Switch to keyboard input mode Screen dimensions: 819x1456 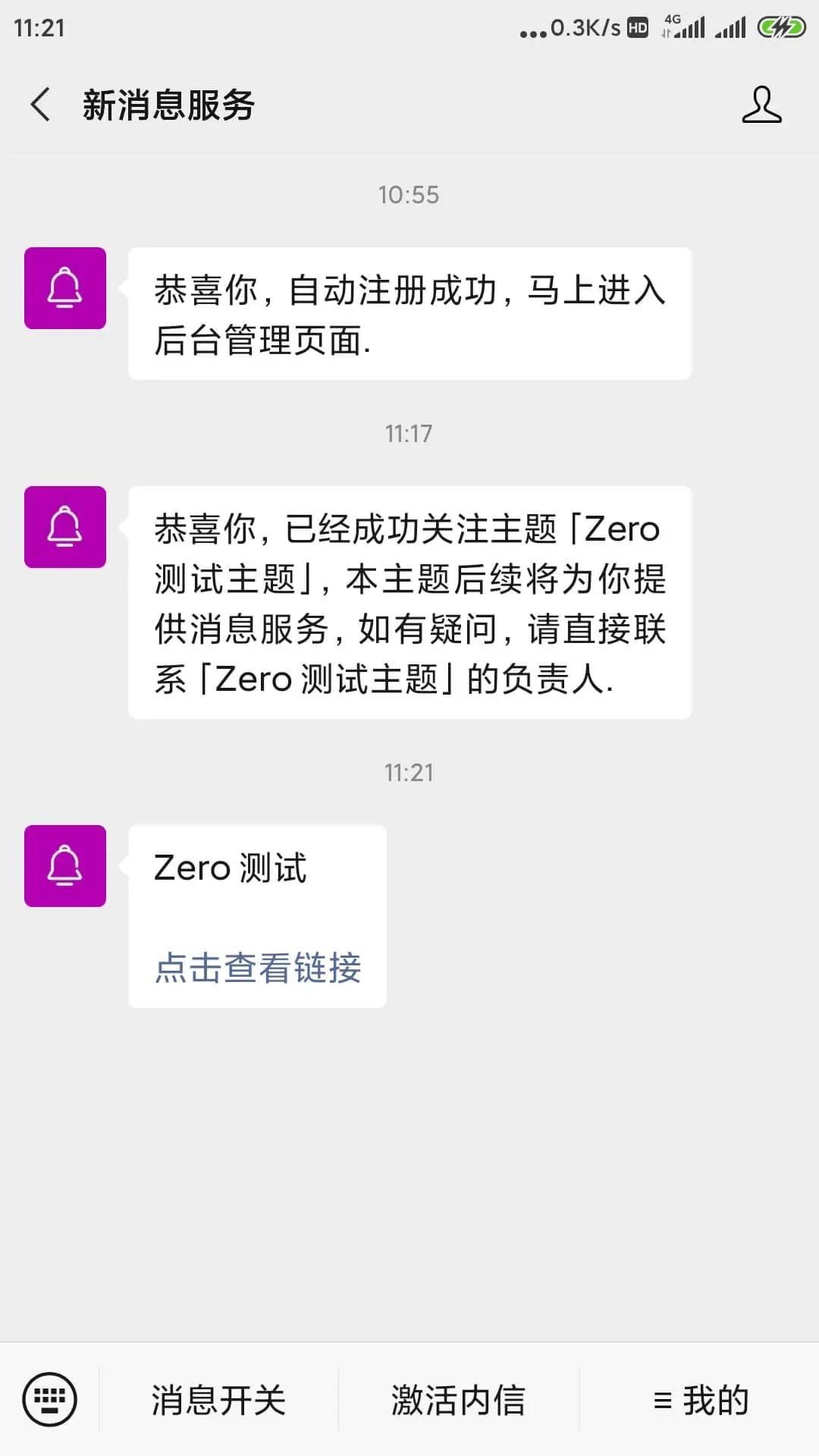(50, 1399)
